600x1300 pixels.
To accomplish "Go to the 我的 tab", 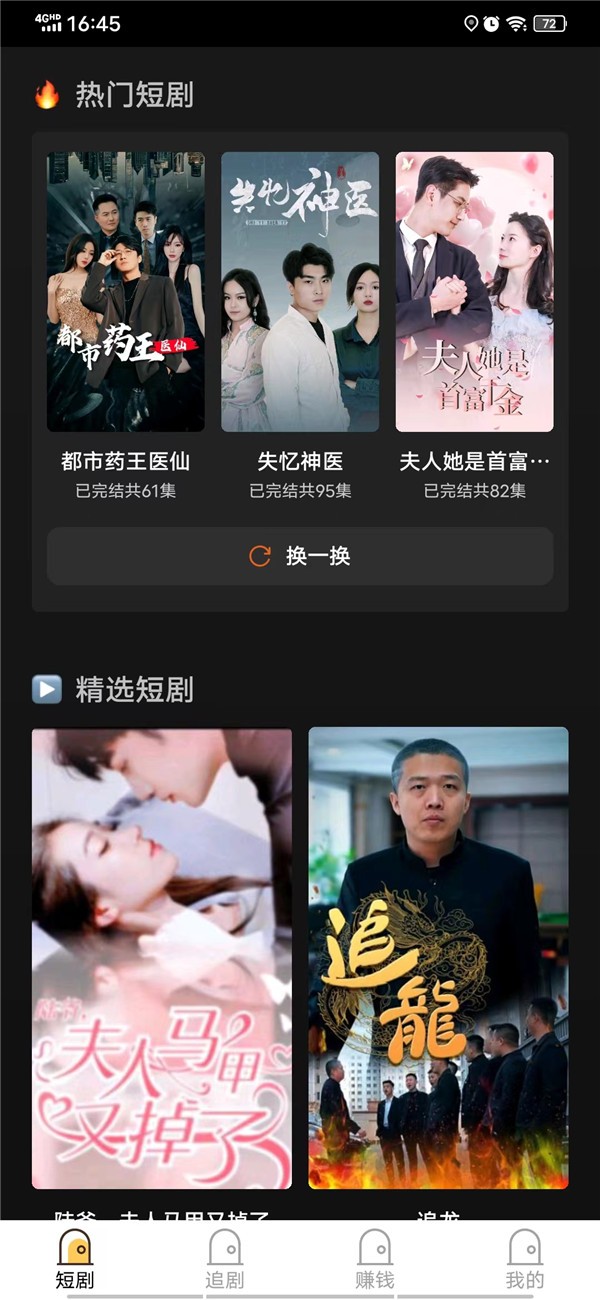I will (524, 1259).
